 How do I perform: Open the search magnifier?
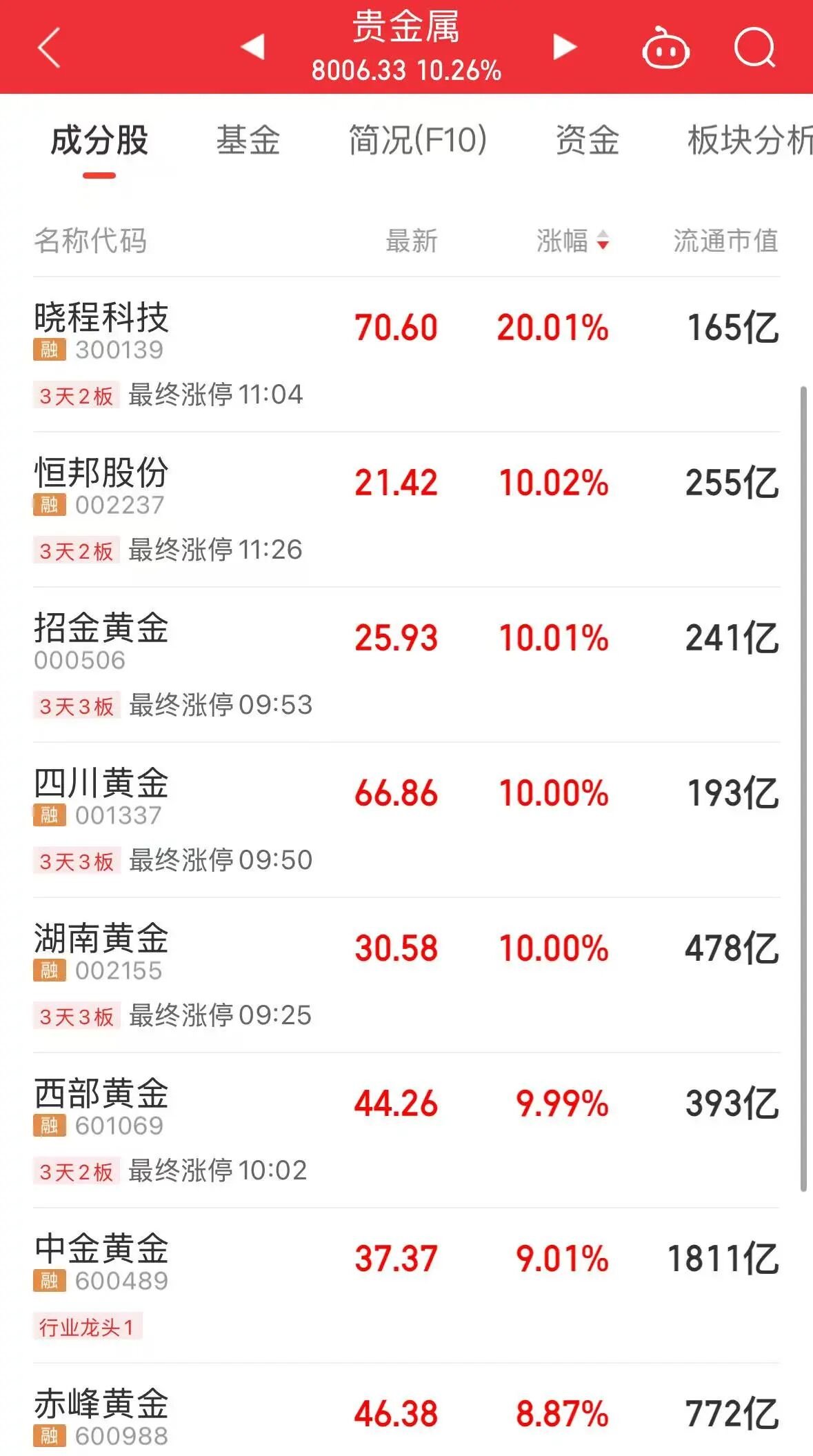(x=754, y=48)
